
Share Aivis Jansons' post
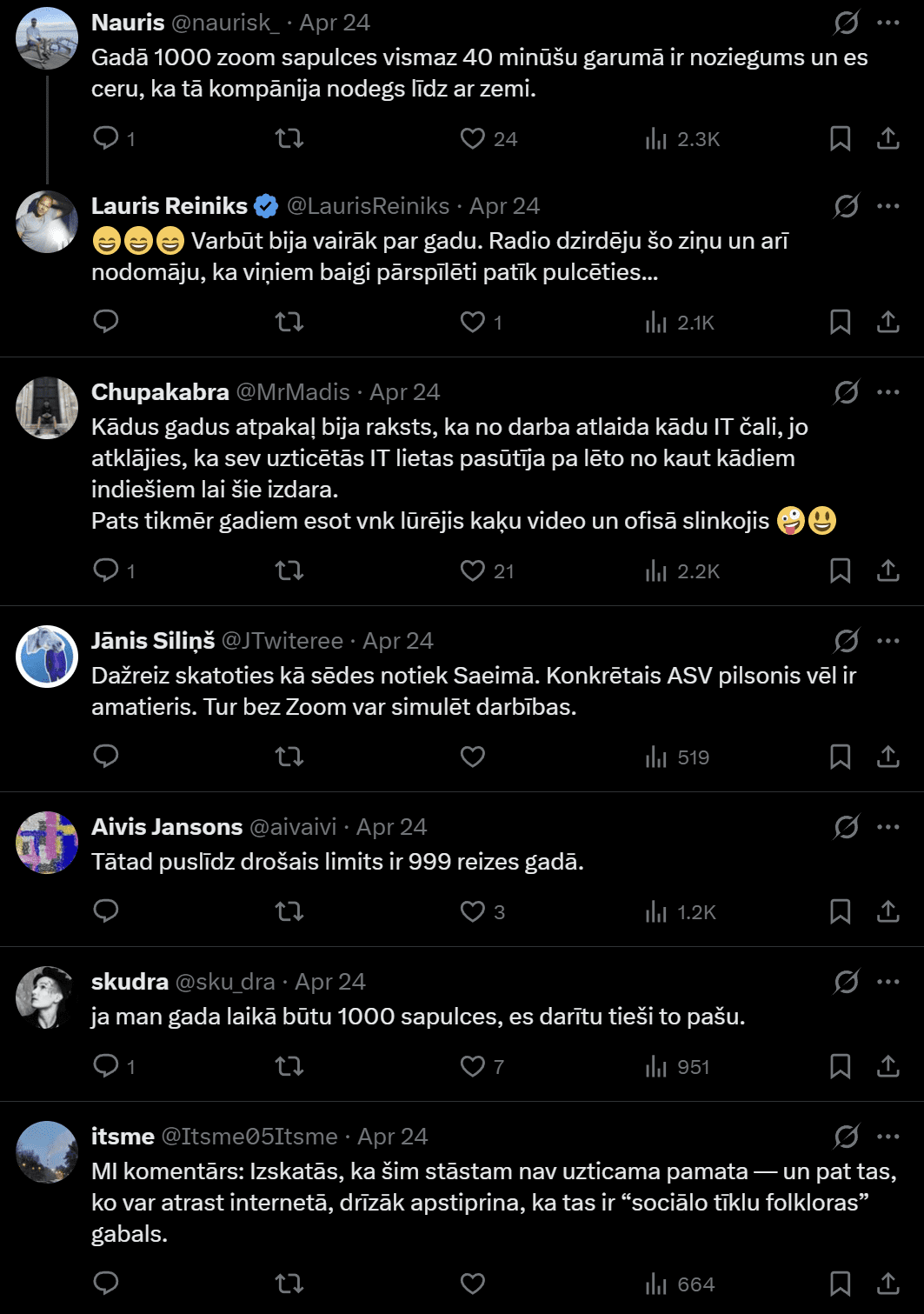coord(887,911)
